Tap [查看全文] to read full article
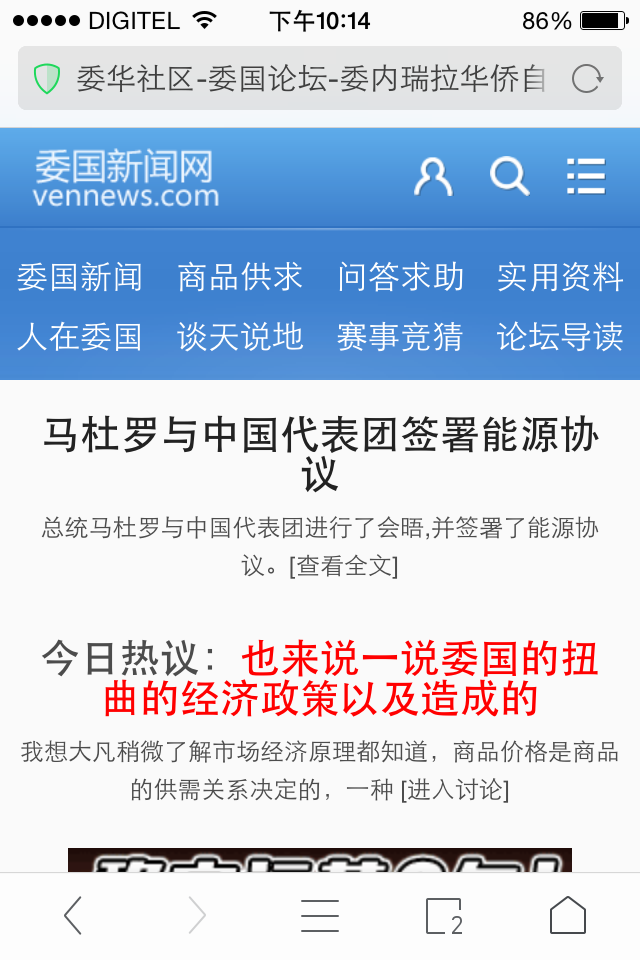 [x=343, y=566]
